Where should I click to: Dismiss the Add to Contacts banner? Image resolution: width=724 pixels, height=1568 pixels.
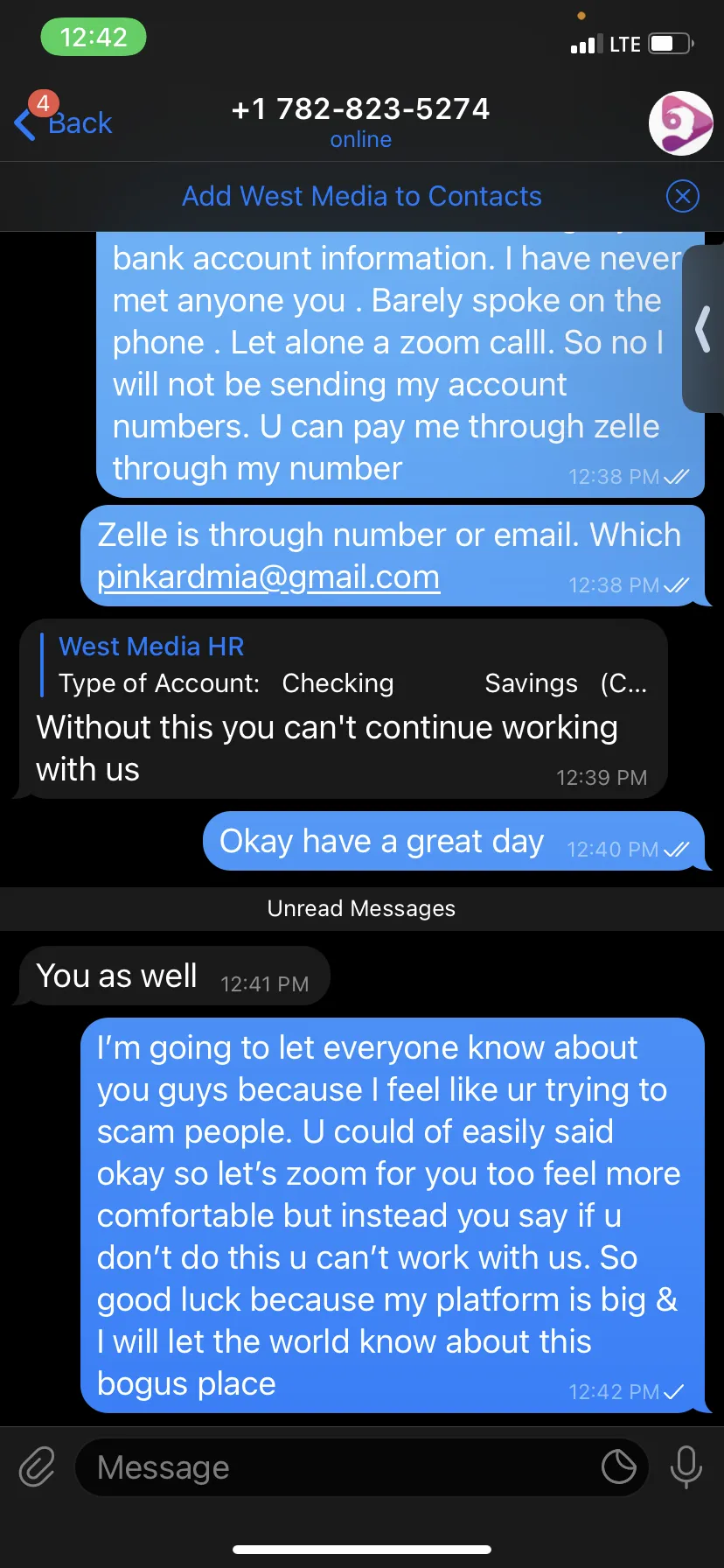tap(682, 196)
